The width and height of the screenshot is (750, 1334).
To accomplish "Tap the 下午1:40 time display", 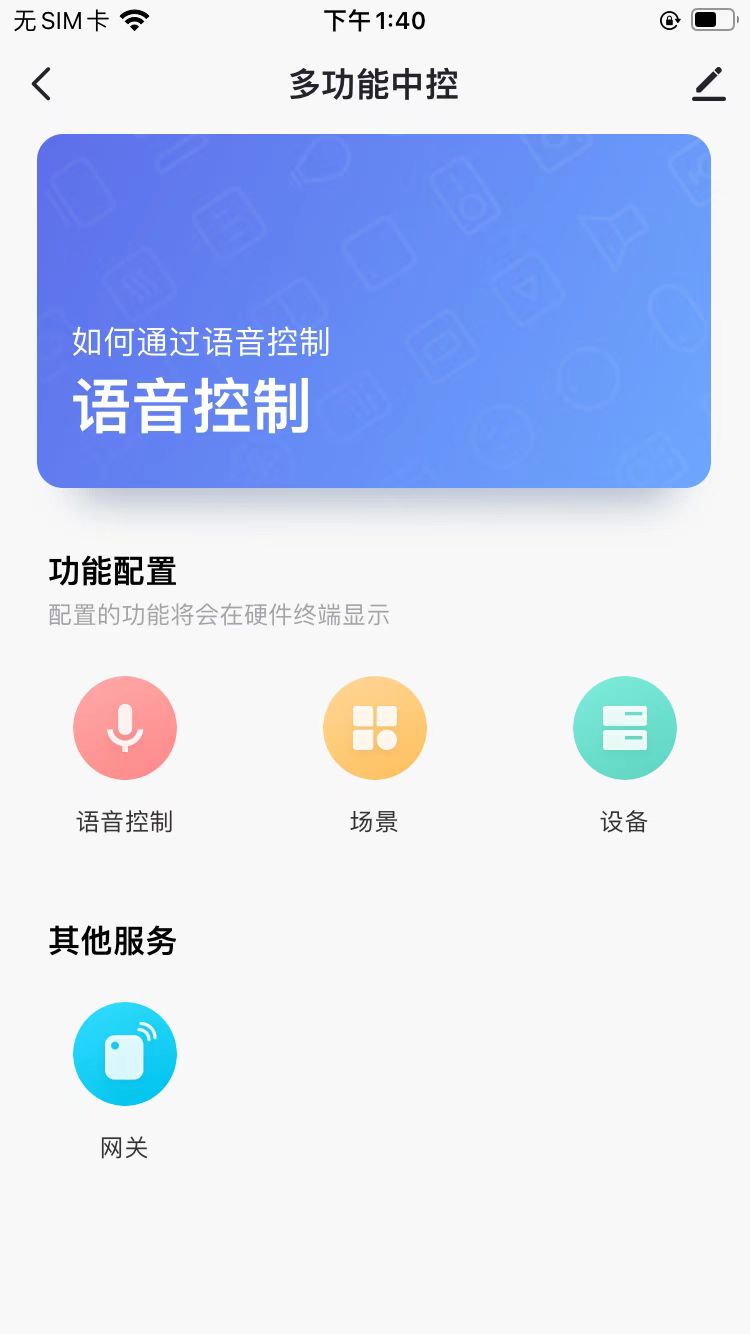I will point(374,19).
